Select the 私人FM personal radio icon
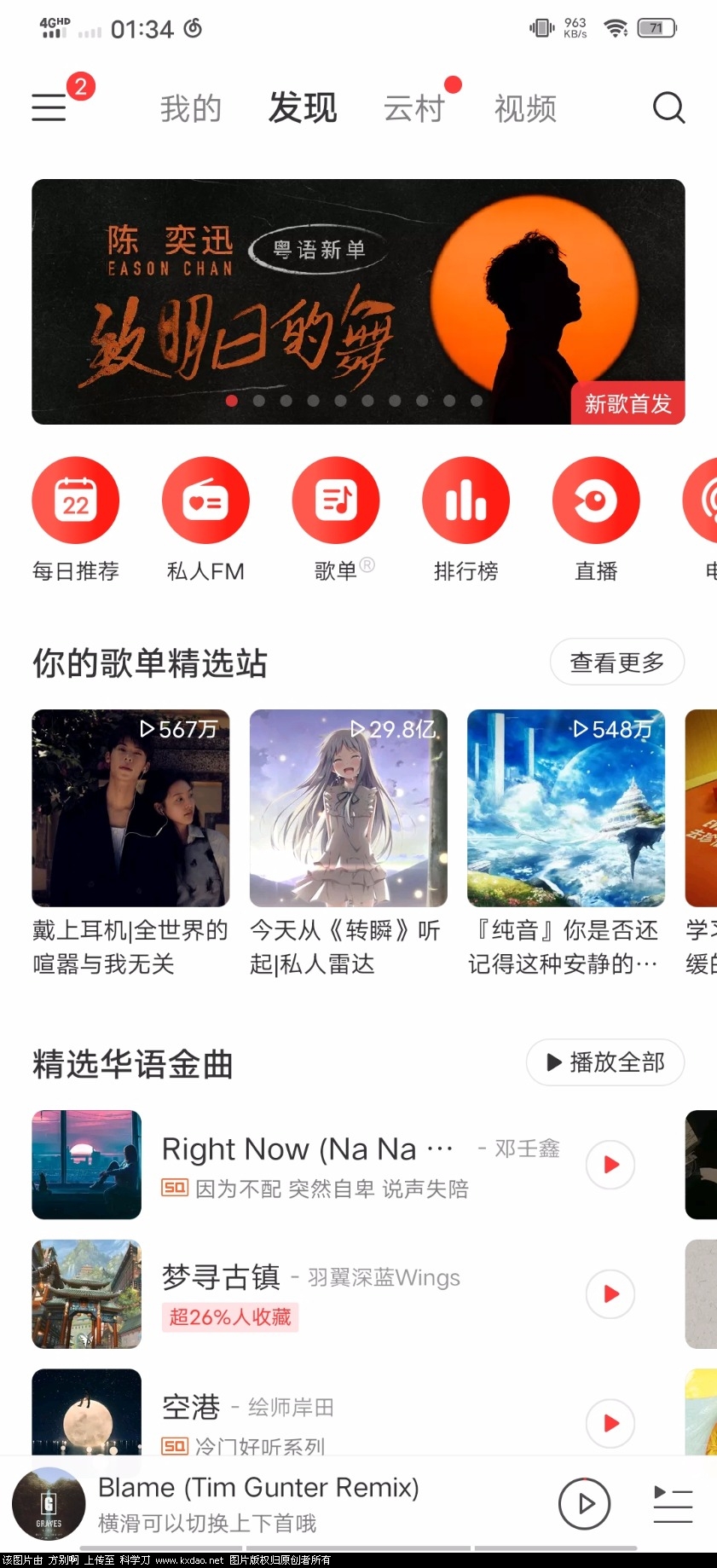Image resolution: width=717 pixels, height=1568 pixels. [205, 500]
